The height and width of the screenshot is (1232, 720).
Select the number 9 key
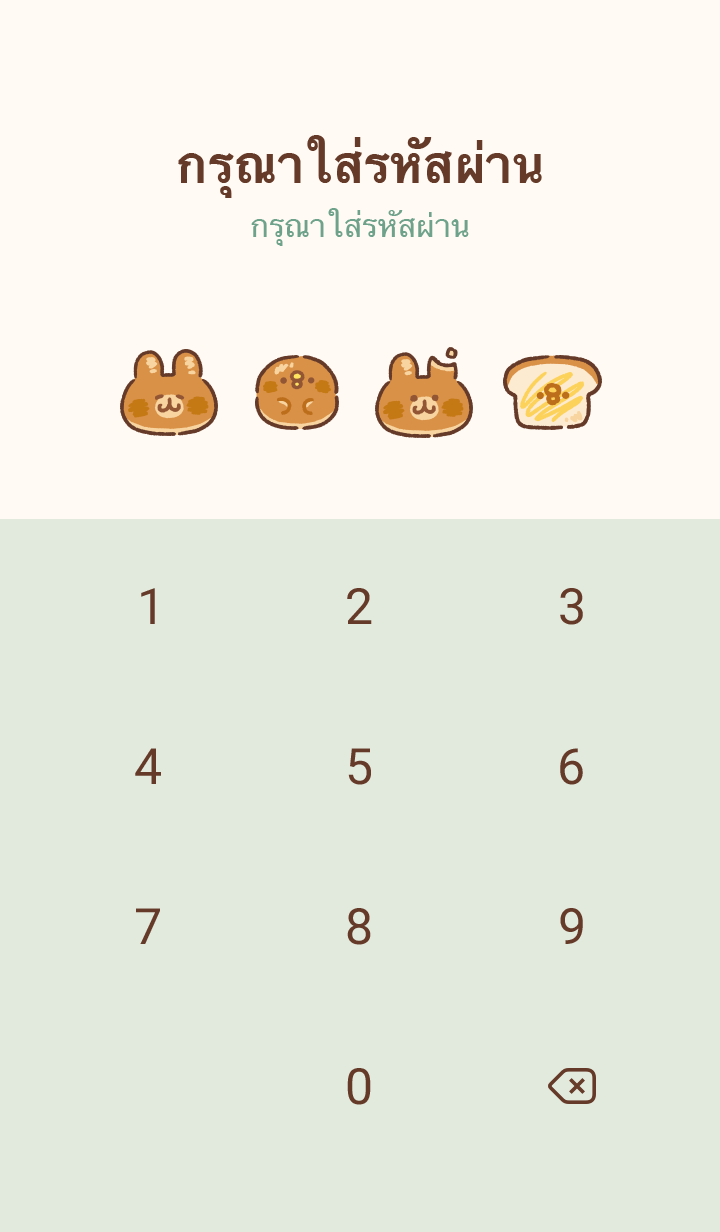[x=571, y=927]
